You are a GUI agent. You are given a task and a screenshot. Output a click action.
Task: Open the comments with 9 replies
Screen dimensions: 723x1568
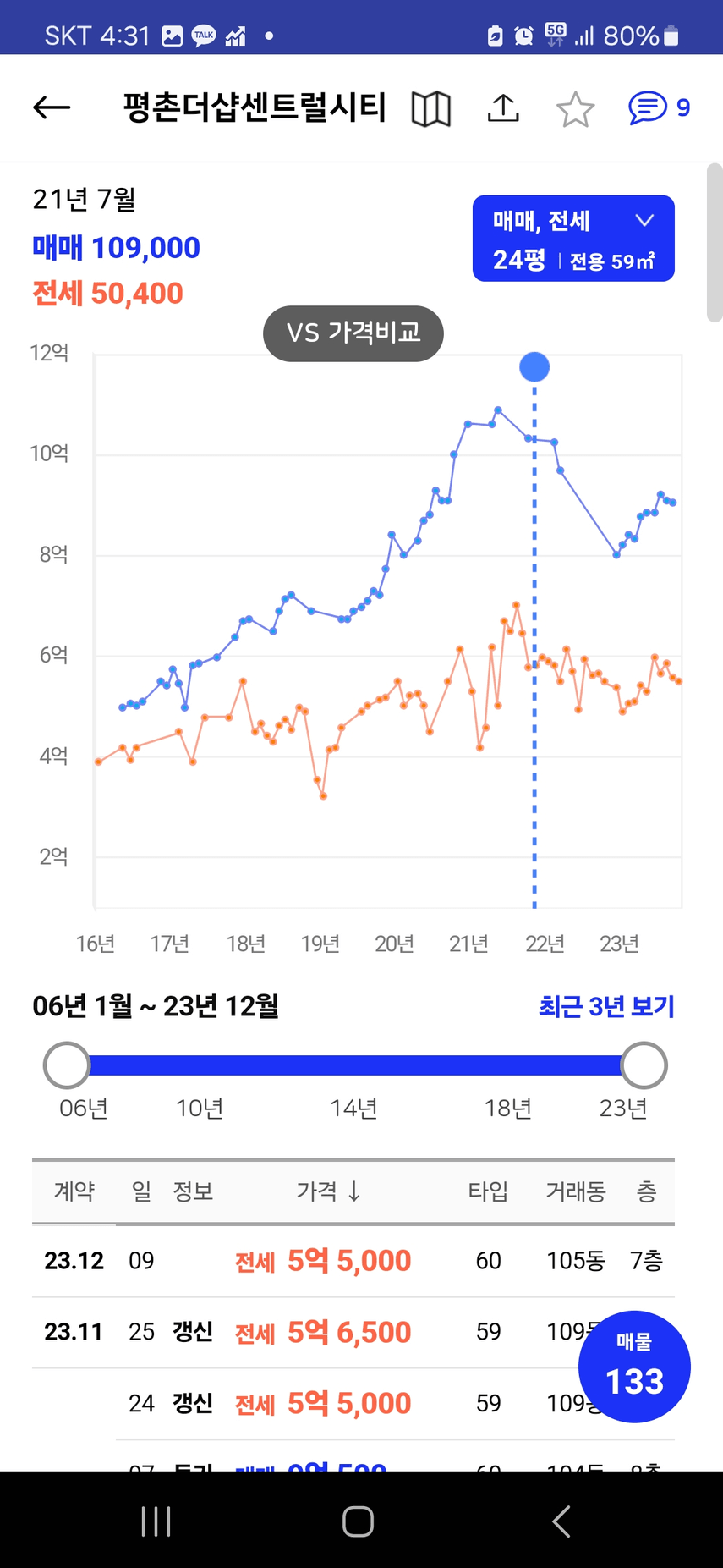click(x=660, y=107)
